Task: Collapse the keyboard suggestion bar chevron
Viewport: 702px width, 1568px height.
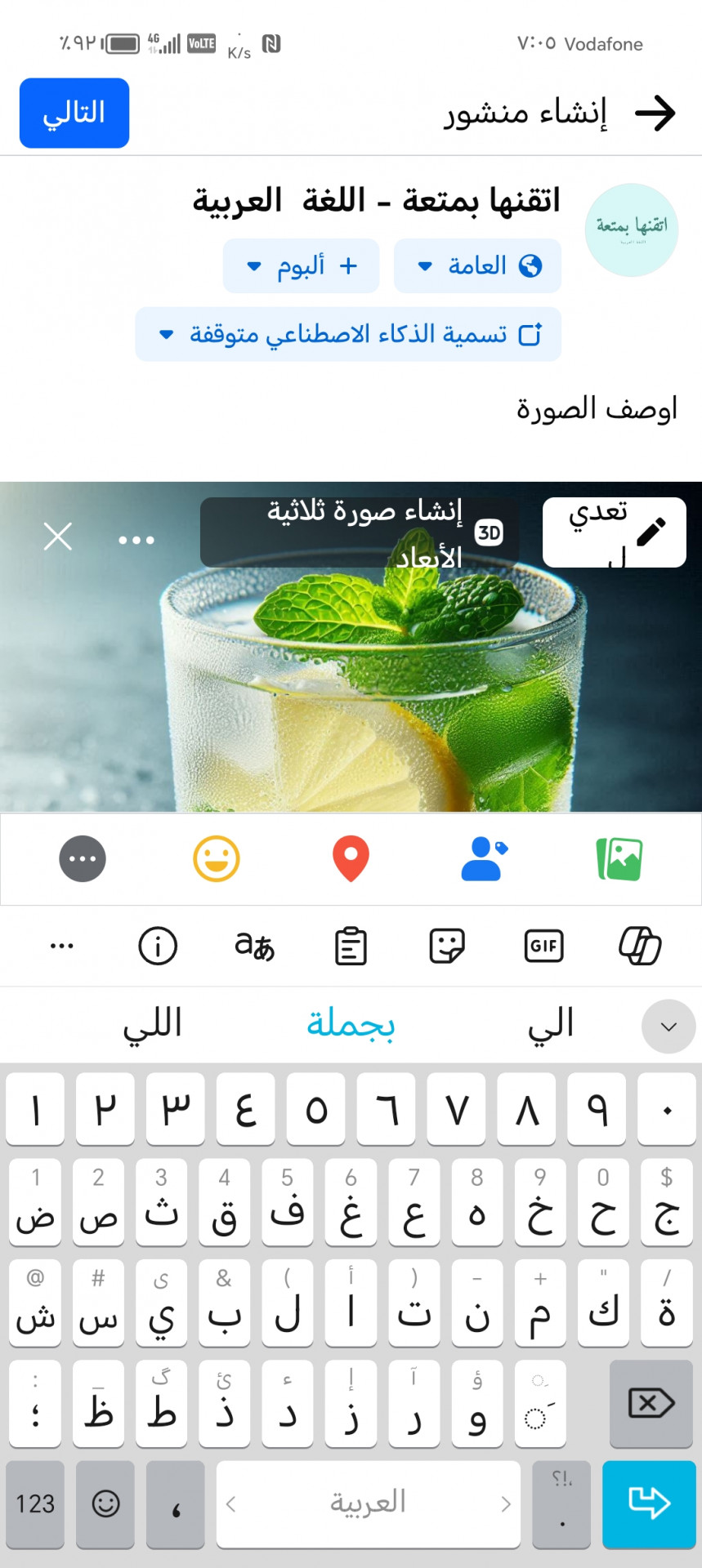Action: (668, 1027)
